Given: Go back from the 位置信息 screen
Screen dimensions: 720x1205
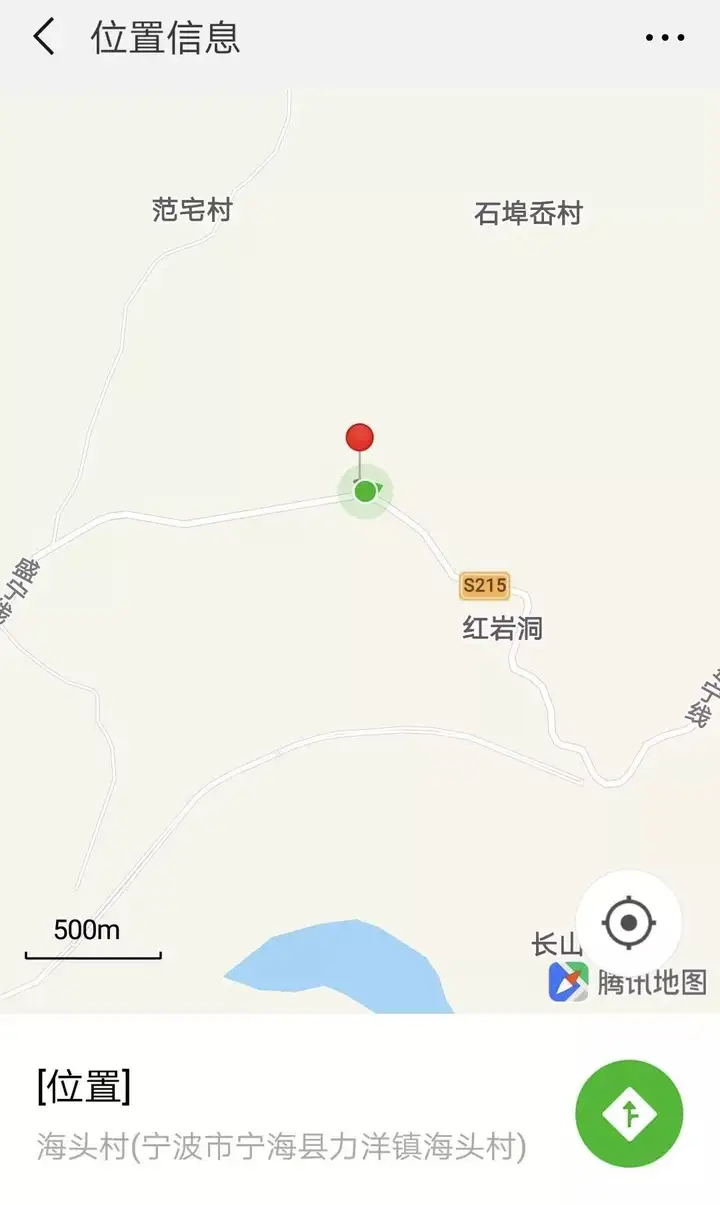Looking at the screenshot, I should [44, 38].
